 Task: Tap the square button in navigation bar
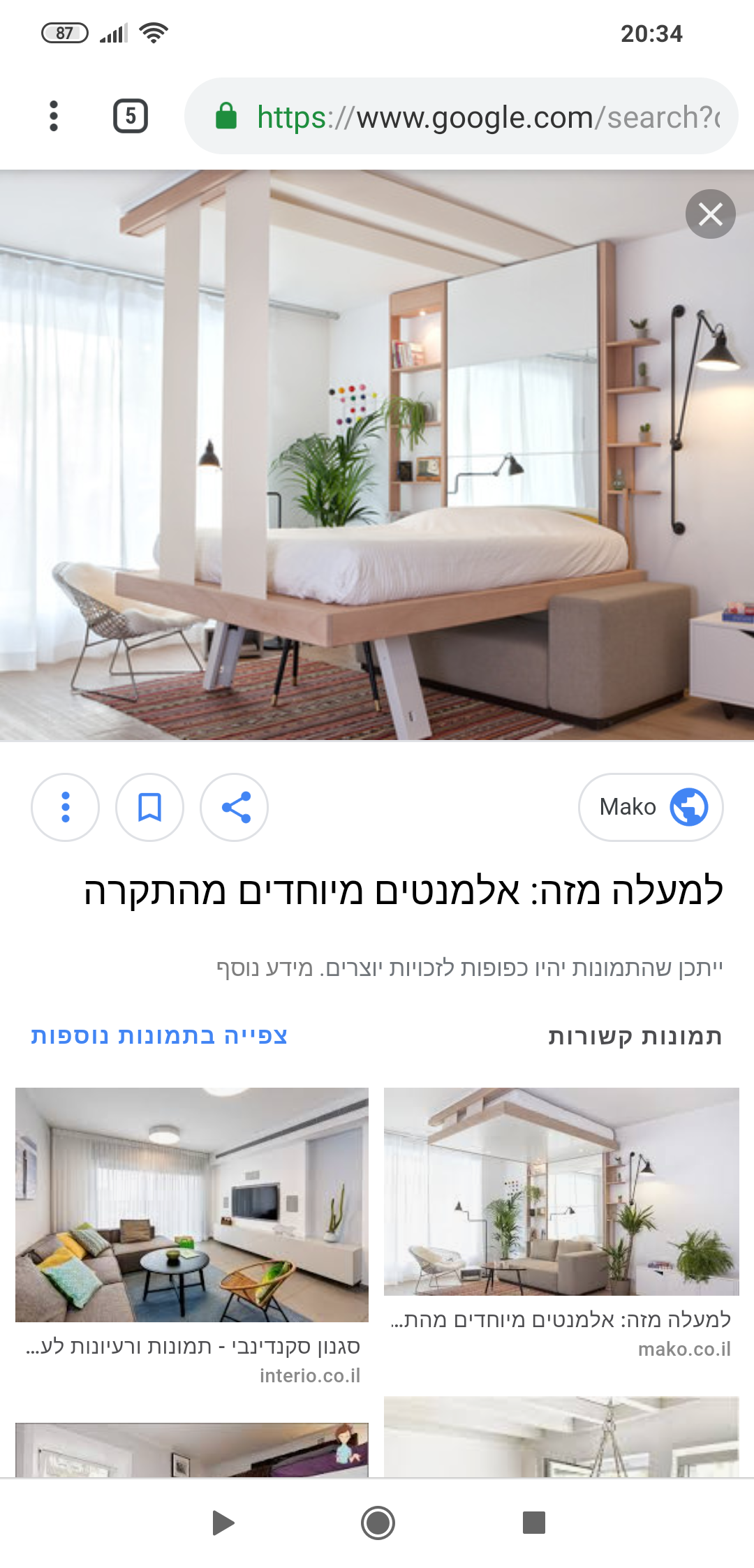point(534,1523)
